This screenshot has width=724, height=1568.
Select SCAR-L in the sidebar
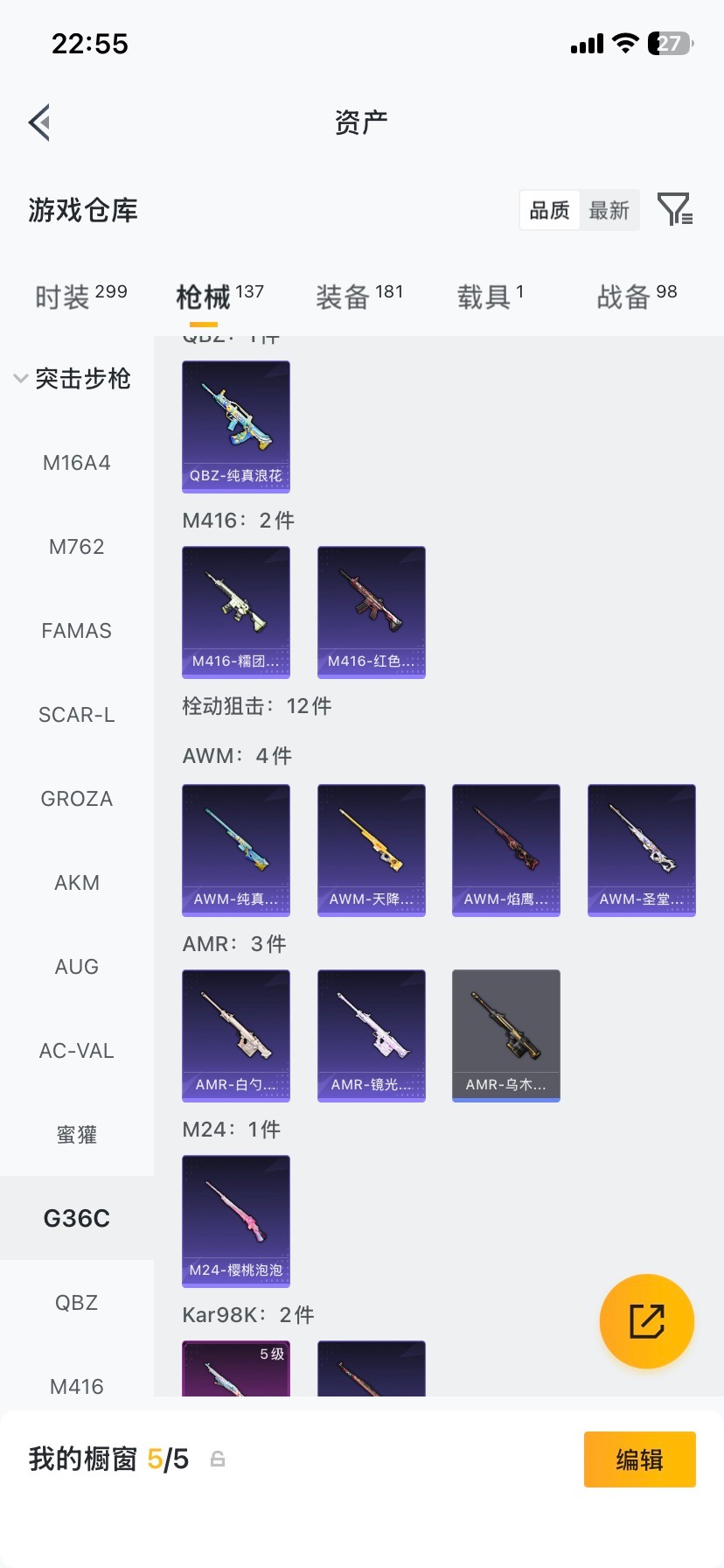[x=76, y=715]
